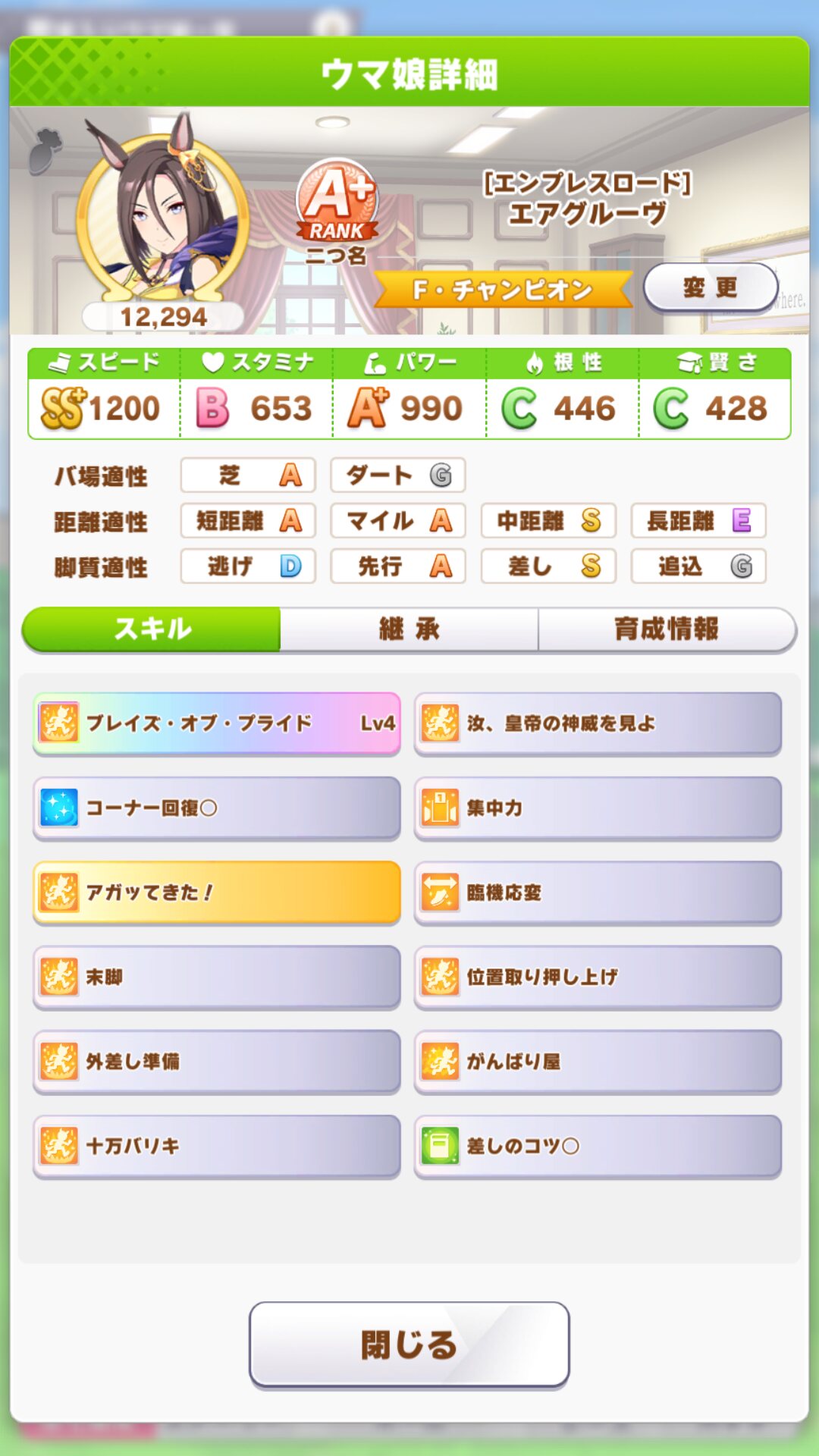Viewport: 819px width, 1456px height.
Task: Show details for 臨機応変 skill
Action: click(598, 892)
